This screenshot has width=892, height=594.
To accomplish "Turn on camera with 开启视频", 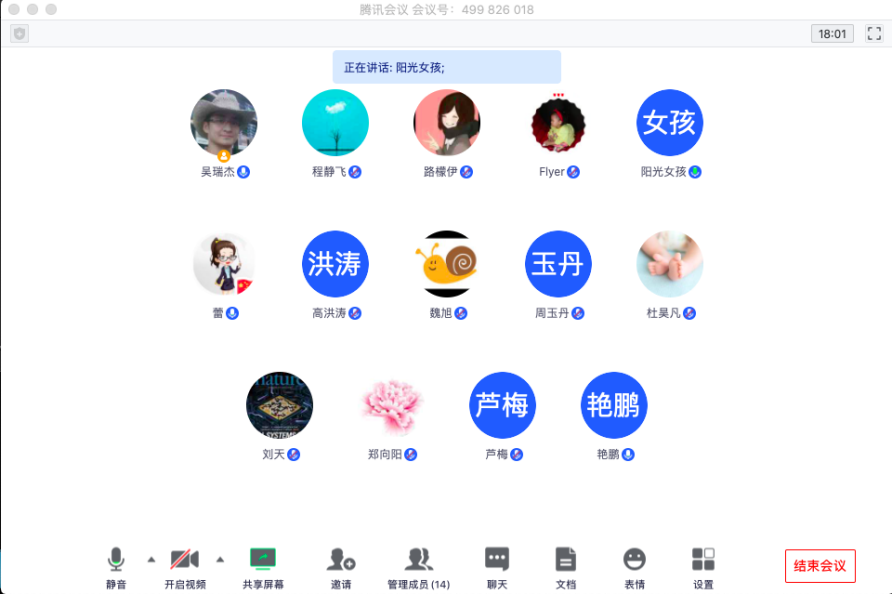I will [185, 566].
